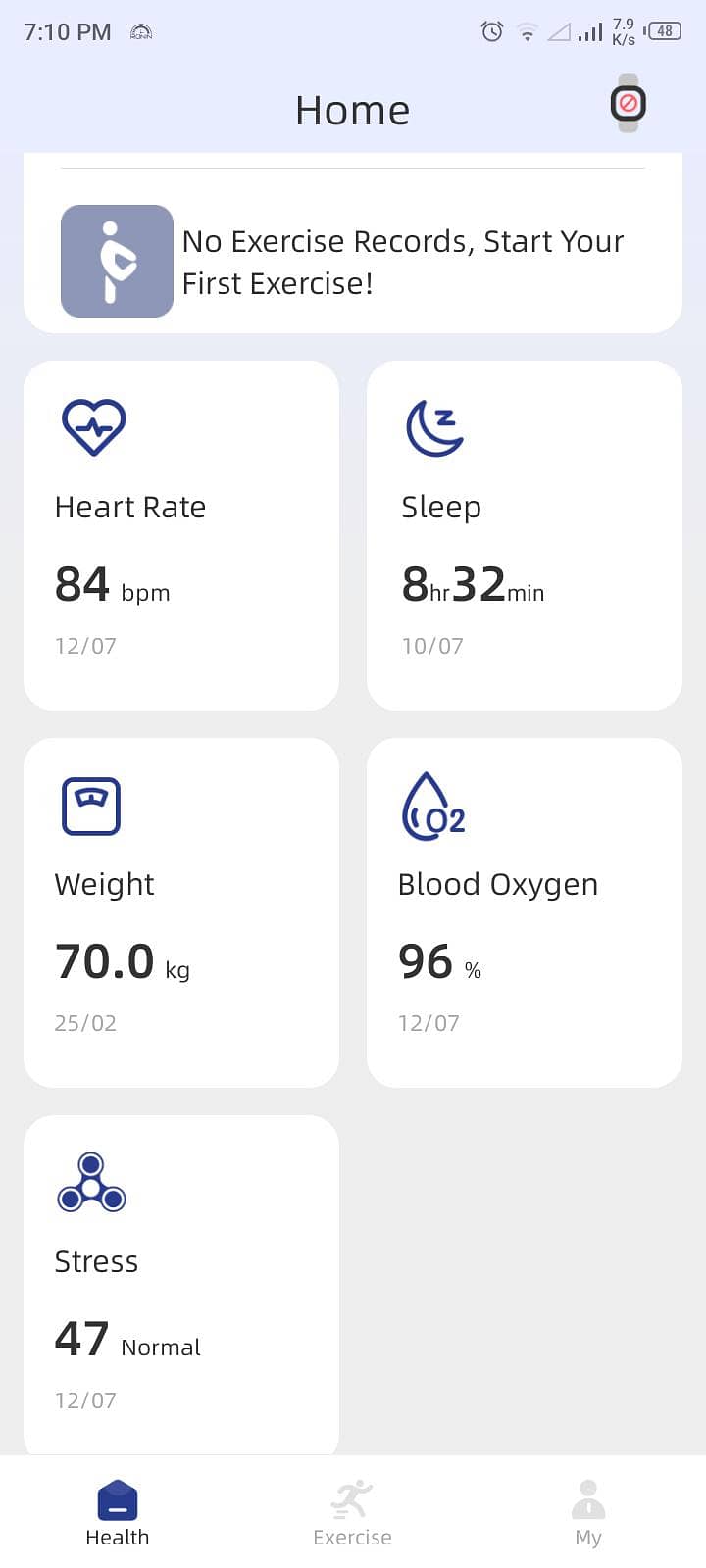Check Blood Oxygen details
This screenshot has width=706, height=1568.
525,912
